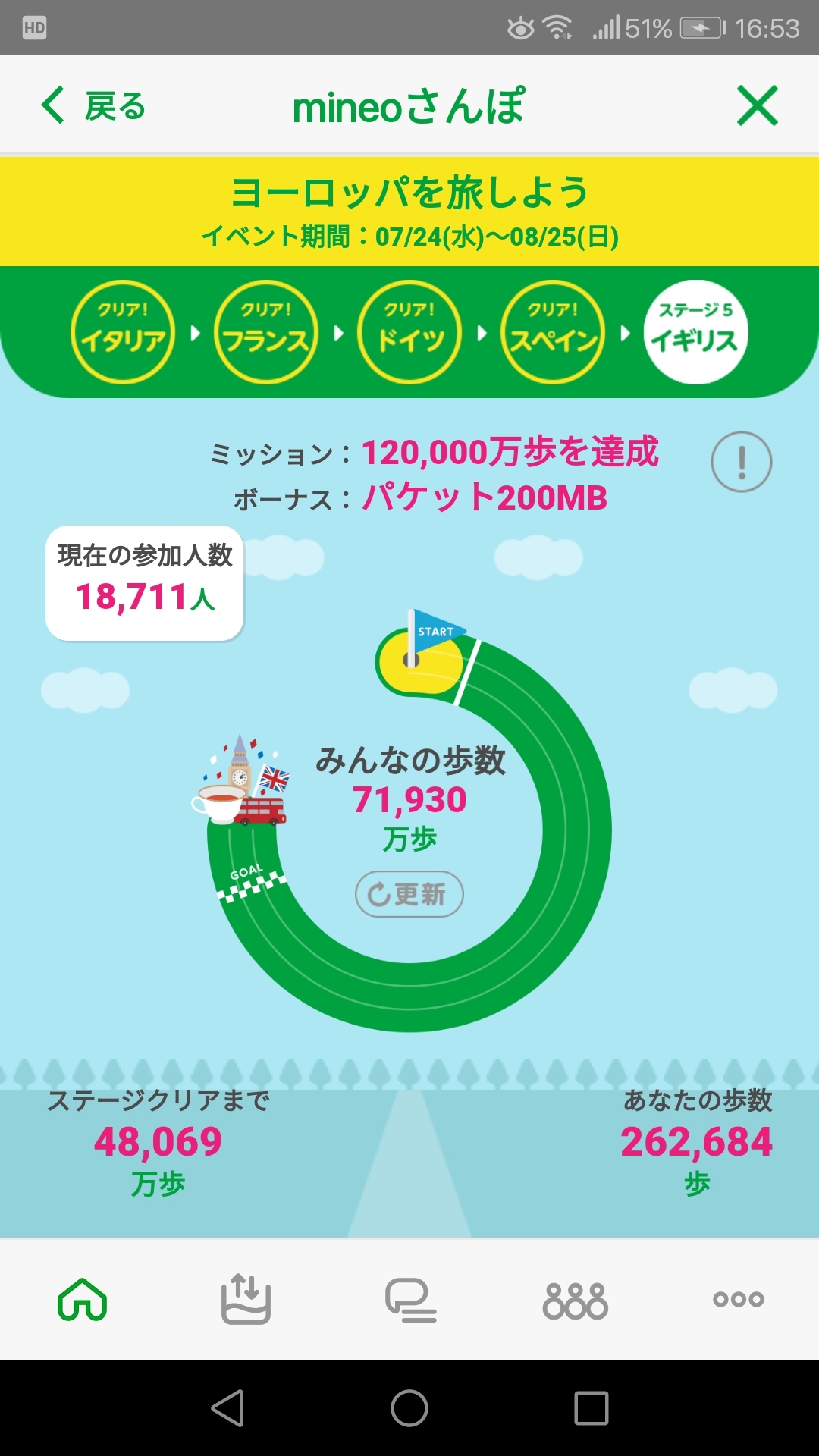Refresh step count with 更新 button
The height and width of the screenshot is (1456, 819).
click(x=409, y=894)
